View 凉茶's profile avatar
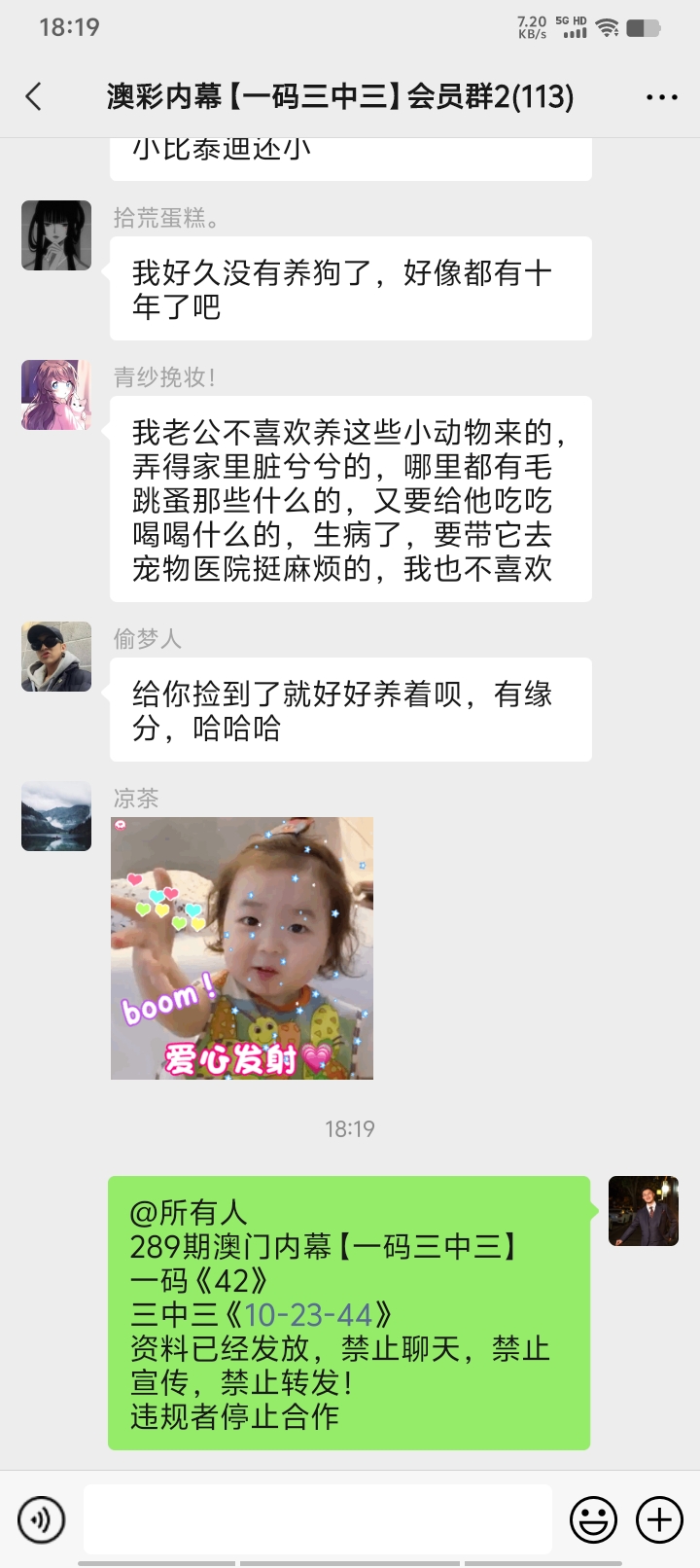The width and height of the screenshot is (700, 1568). point(56,816)
